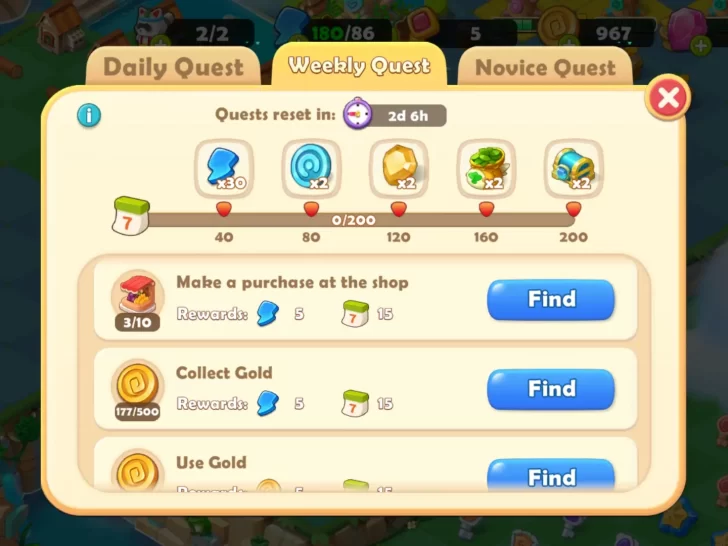View the 160-point green bag reward
Screen dimensions: 728x546
pos(486,168)
